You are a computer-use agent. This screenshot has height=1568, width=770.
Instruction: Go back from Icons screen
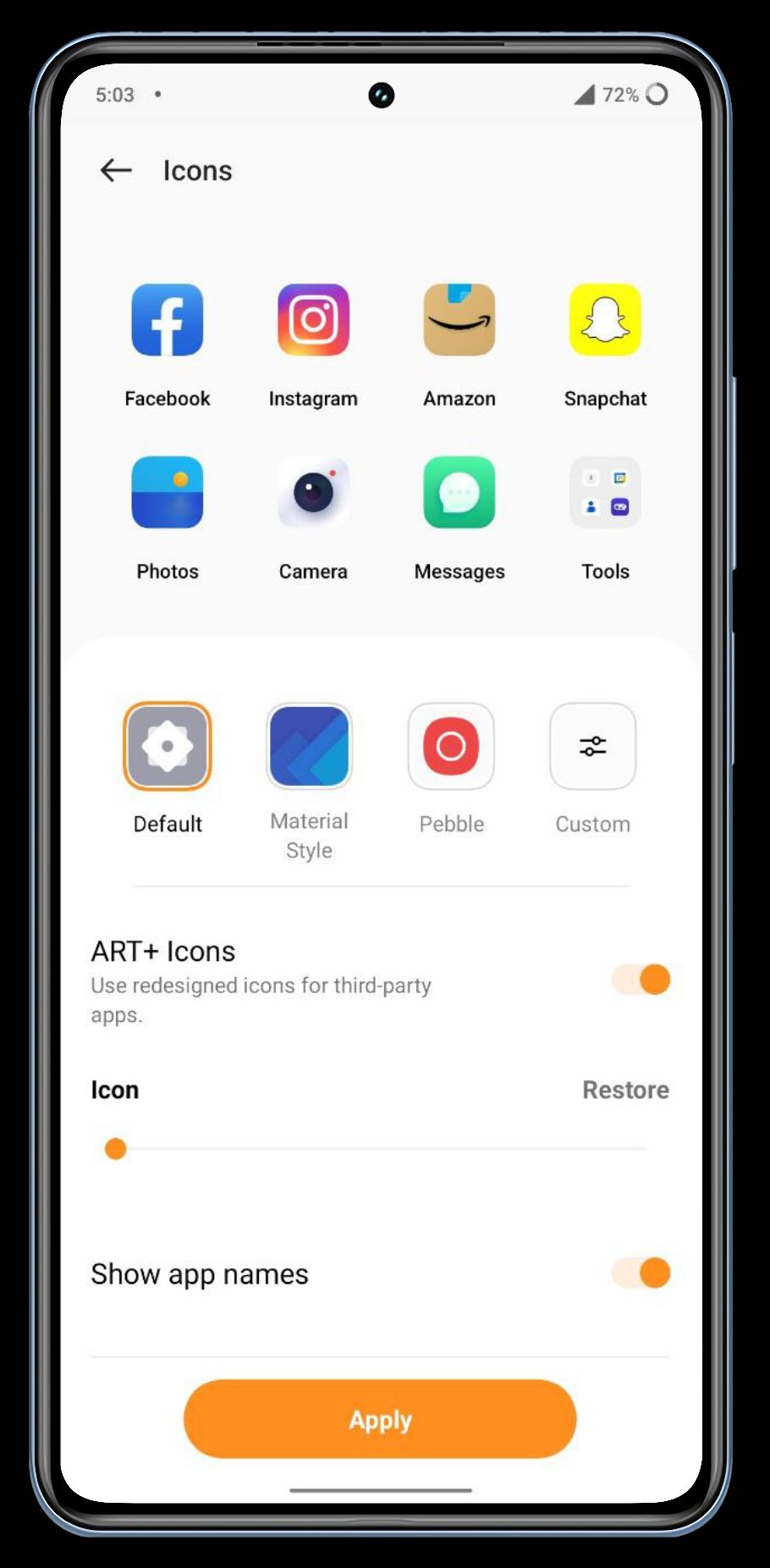pos(116,170)
